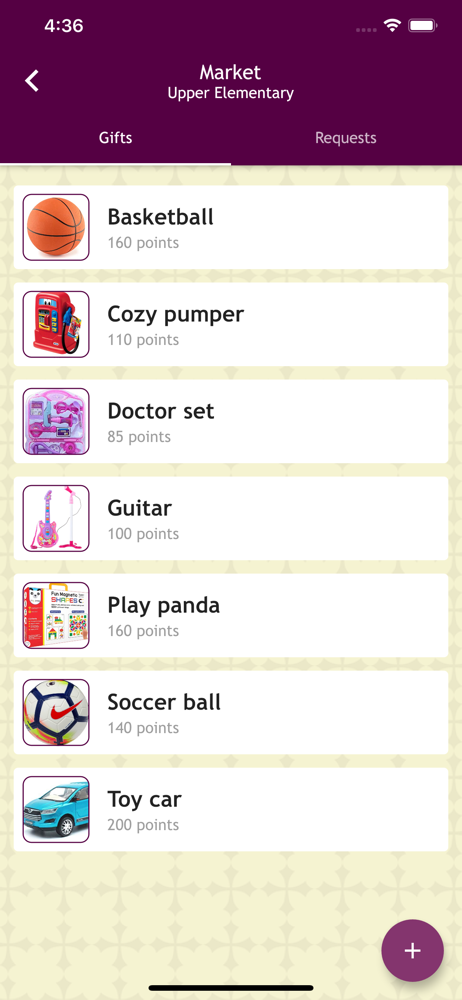Viewport: 462px width, 1000px height.
Task: Switch to the Requests tab
Action: pos(346,138)
